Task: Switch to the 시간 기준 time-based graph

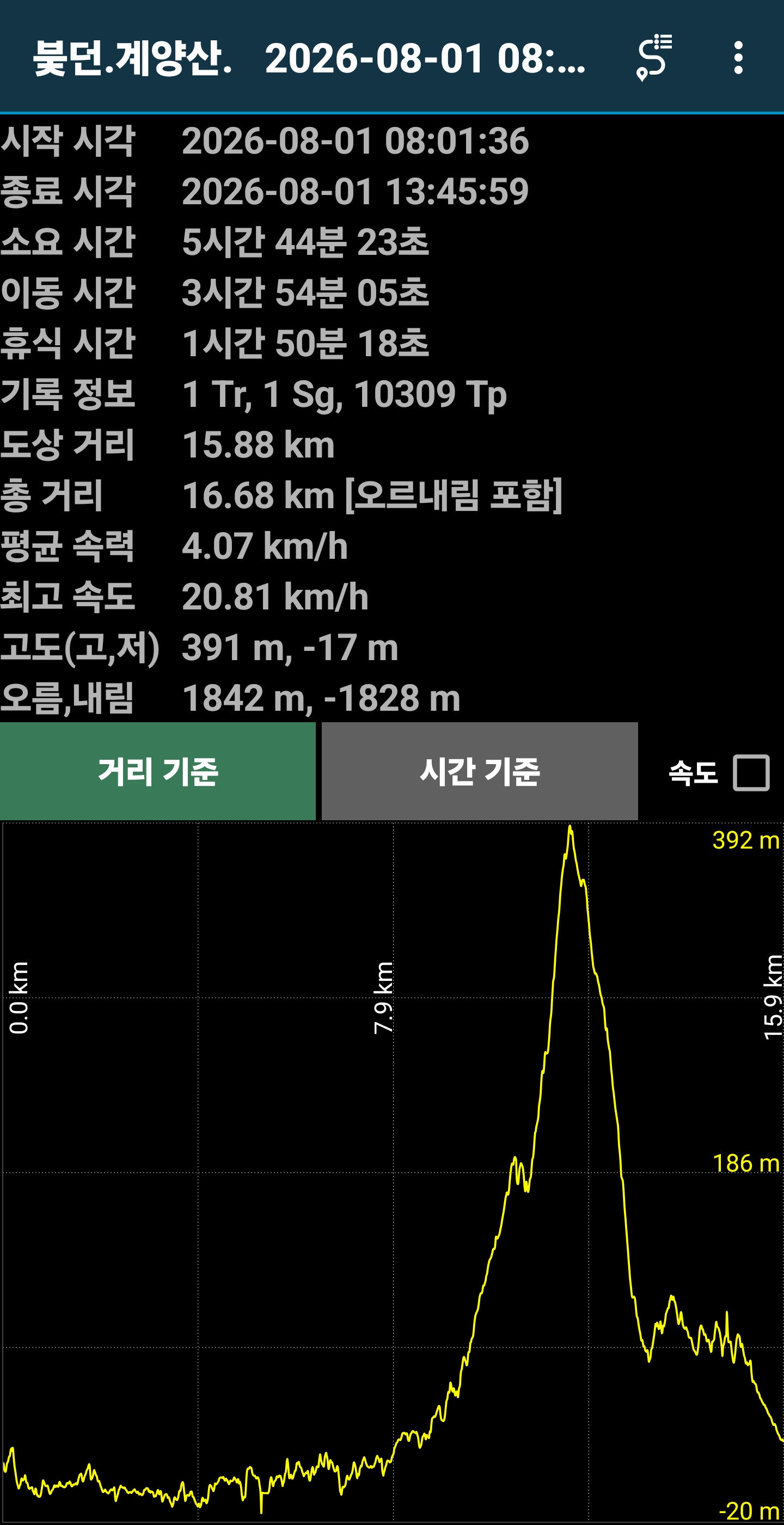Action: [x=479, y=771]
